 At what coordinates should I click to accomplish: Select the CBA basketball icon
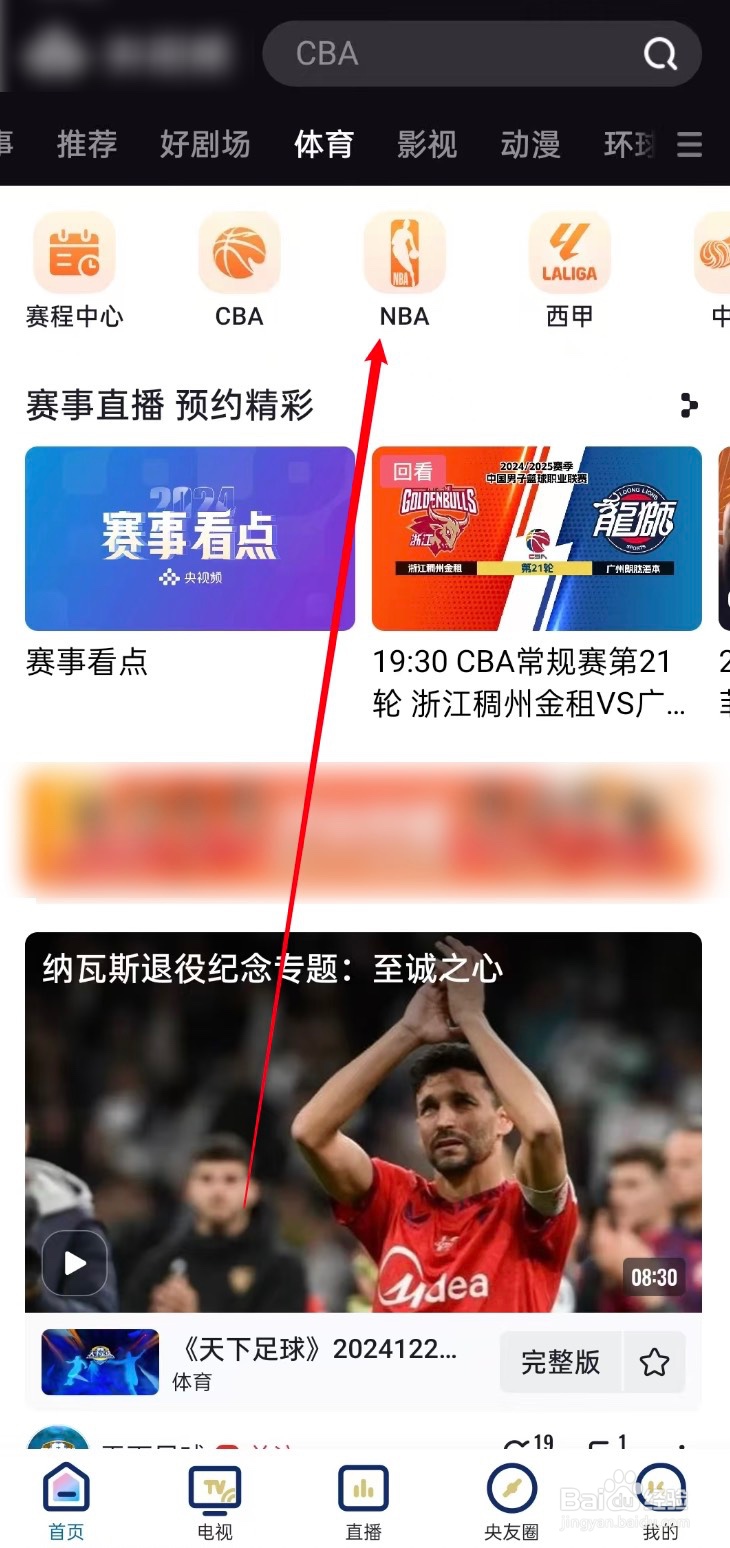238,252
